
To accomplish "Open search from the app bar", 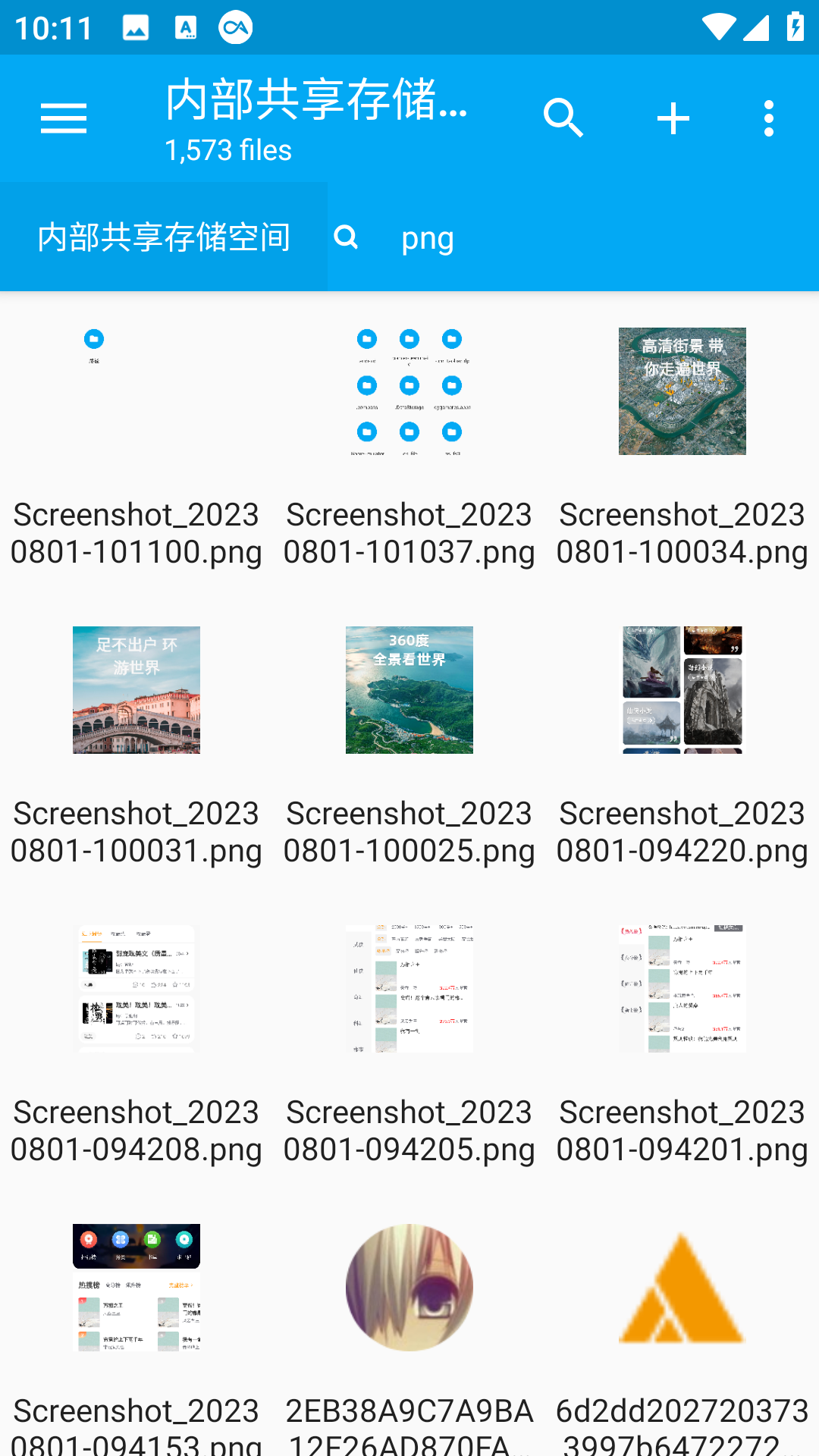I will tap(563, 119).
